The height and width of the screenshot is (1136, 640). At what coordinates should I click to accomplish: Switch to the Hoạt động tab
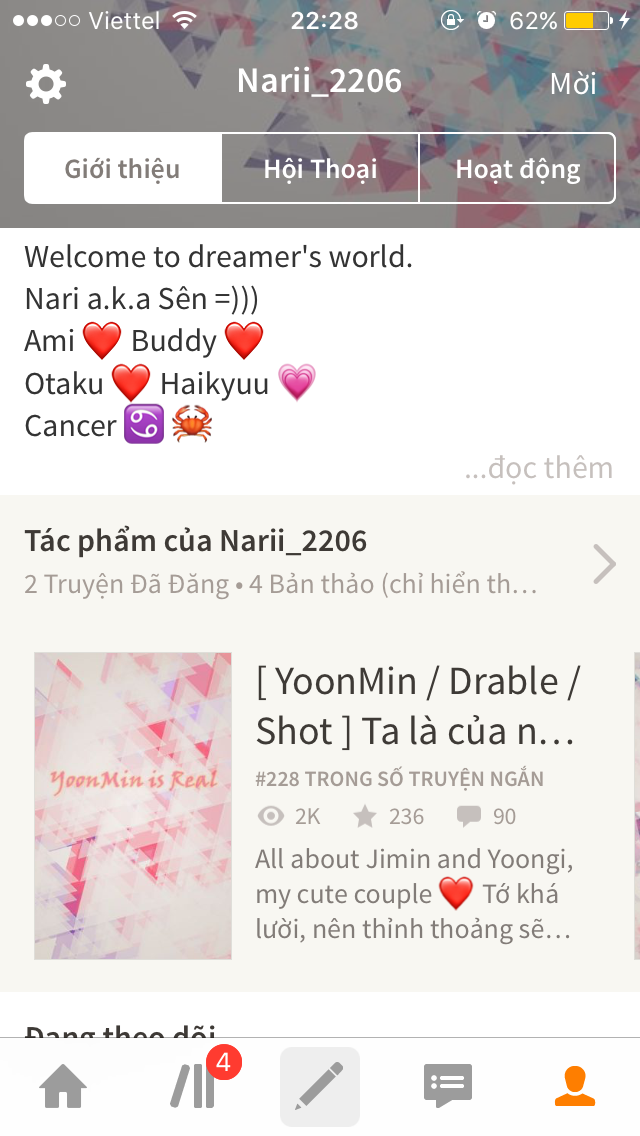pyautogui.click(x=517, y=168)
